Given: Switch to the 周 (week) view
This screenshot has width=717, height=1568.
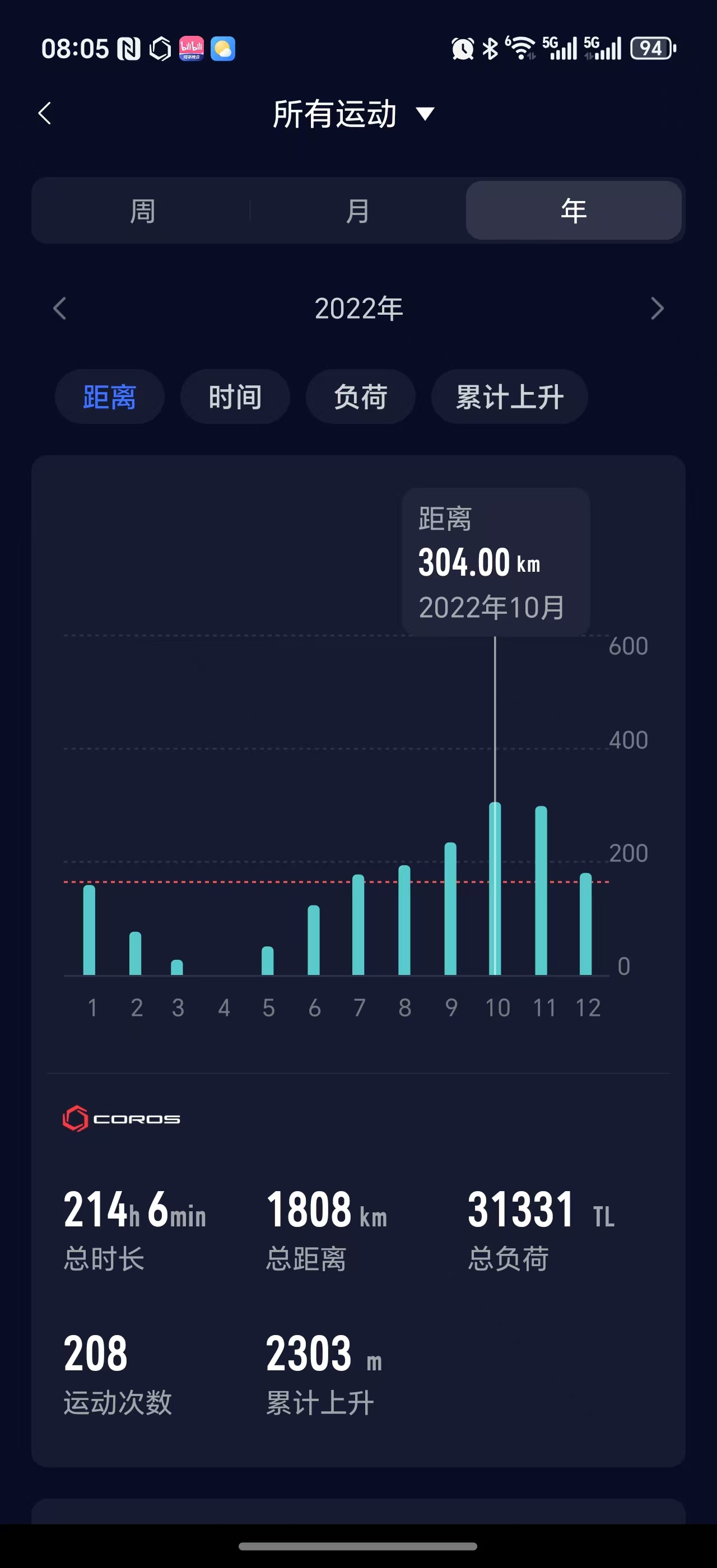Looking at the screenshot, I should coord(142,211).
